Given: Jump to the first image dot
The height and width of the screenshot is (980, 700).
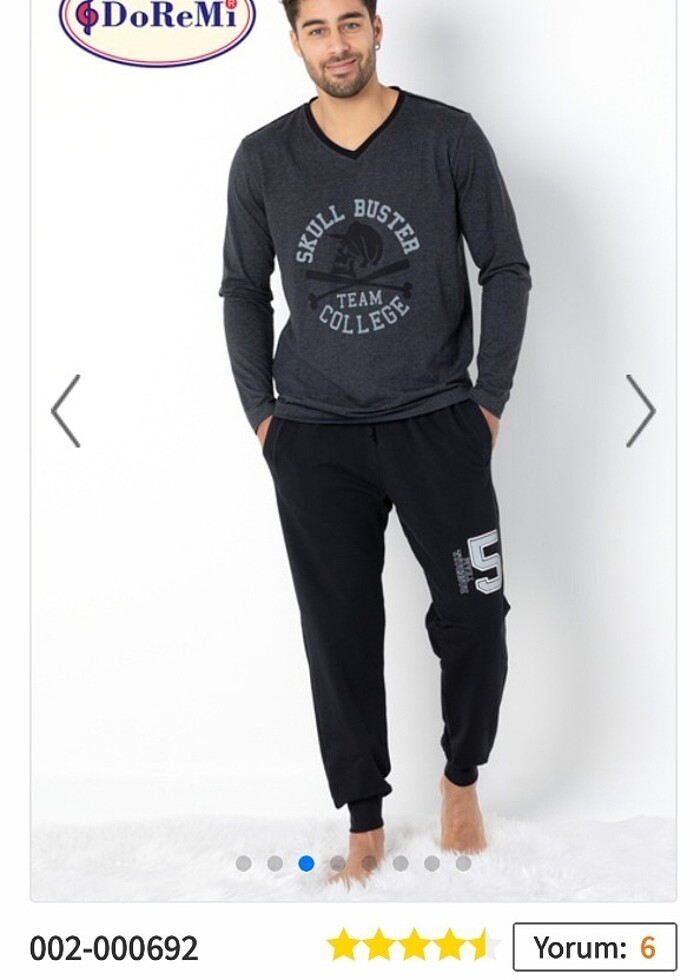Looking at the screenshot, I should [x=243, y=863].
